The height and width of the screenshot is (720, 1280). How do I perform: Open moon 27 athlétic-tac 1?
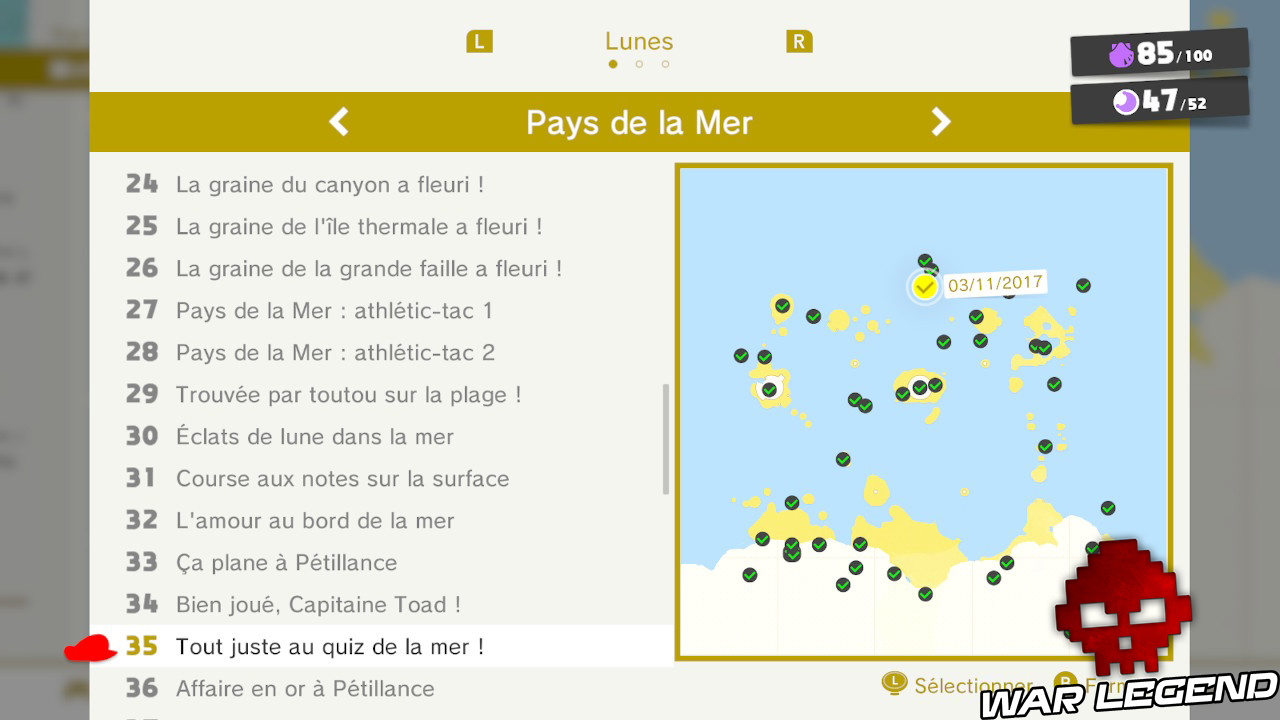coord(334,311)
